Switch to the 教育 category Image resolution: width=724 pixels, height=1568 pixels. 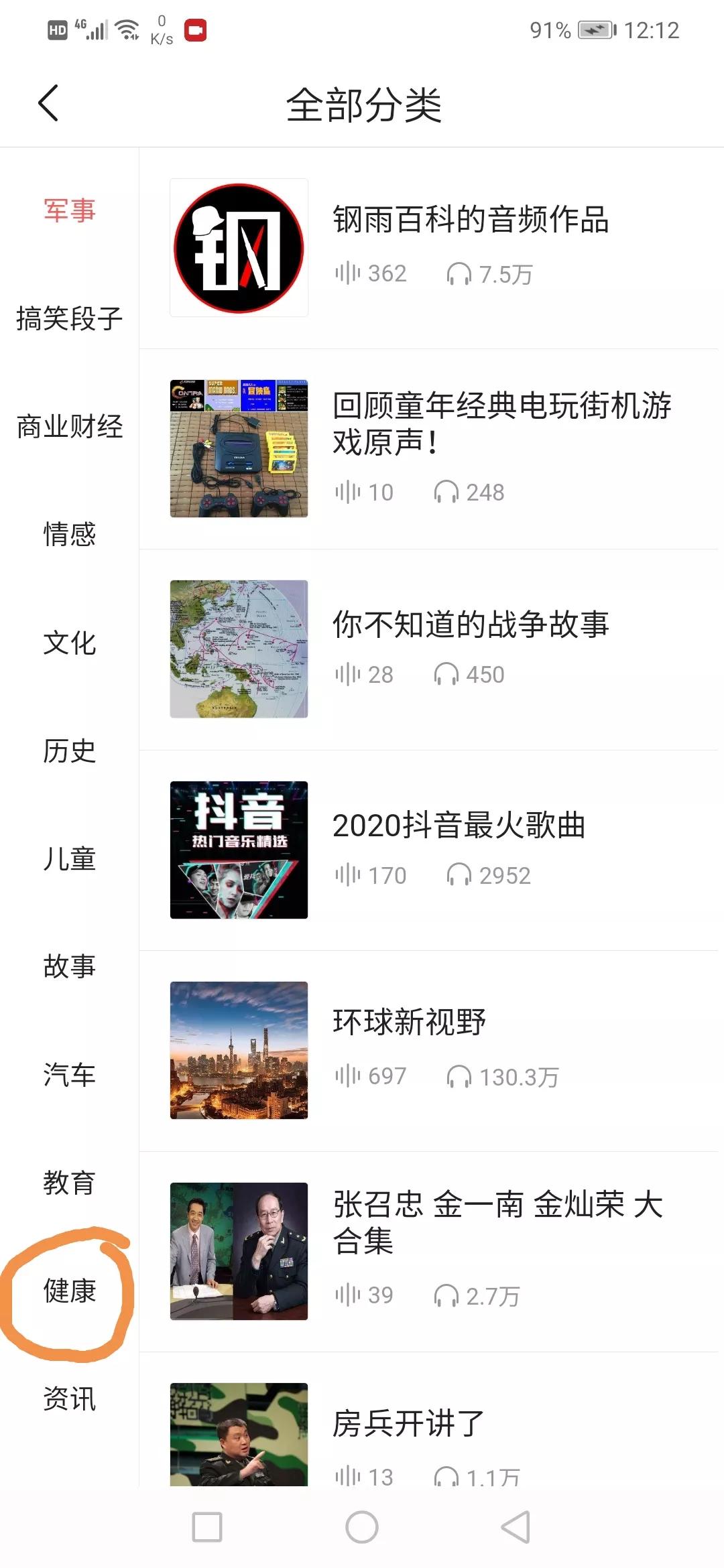[x=70, y=1183]
